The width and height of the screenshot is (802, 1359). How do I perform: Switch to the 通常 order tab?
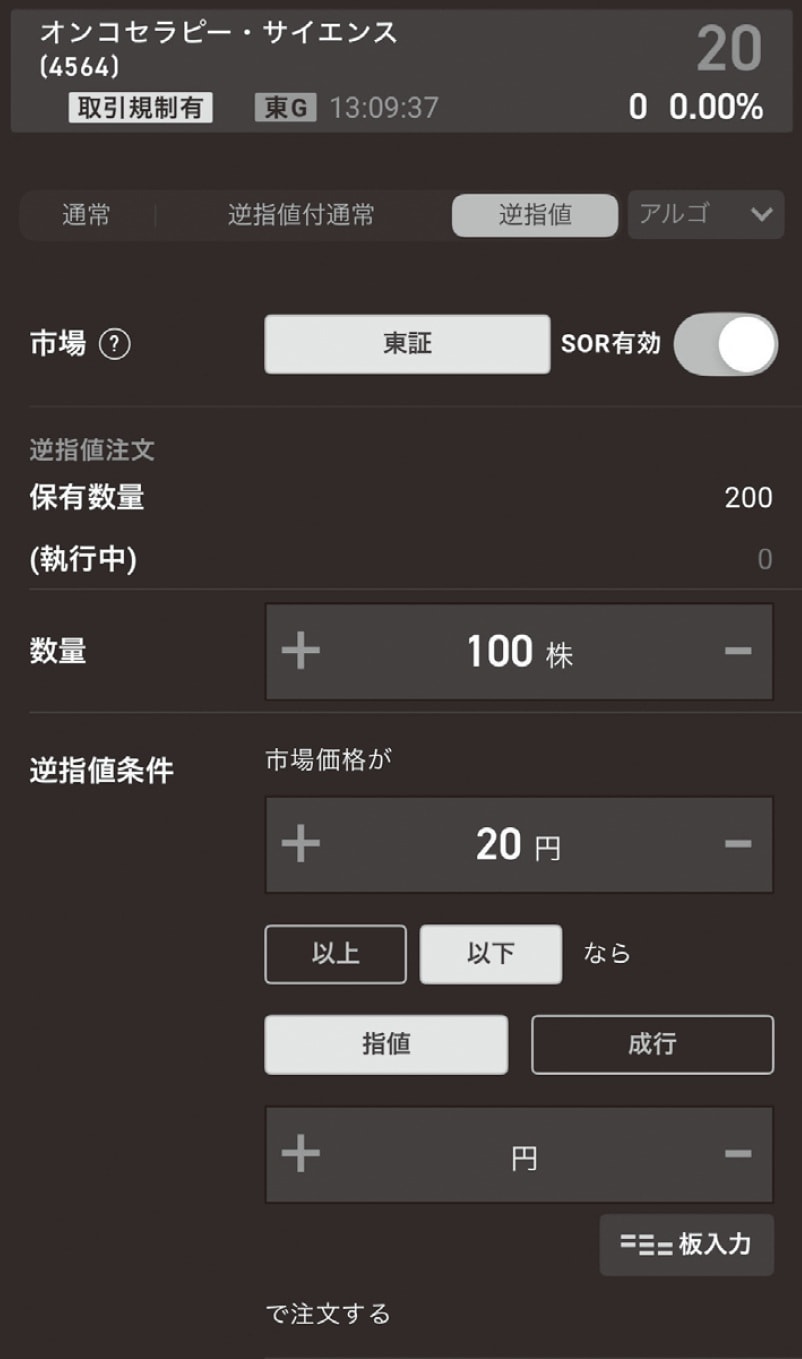pyautogui.click(x=86, y=215)
